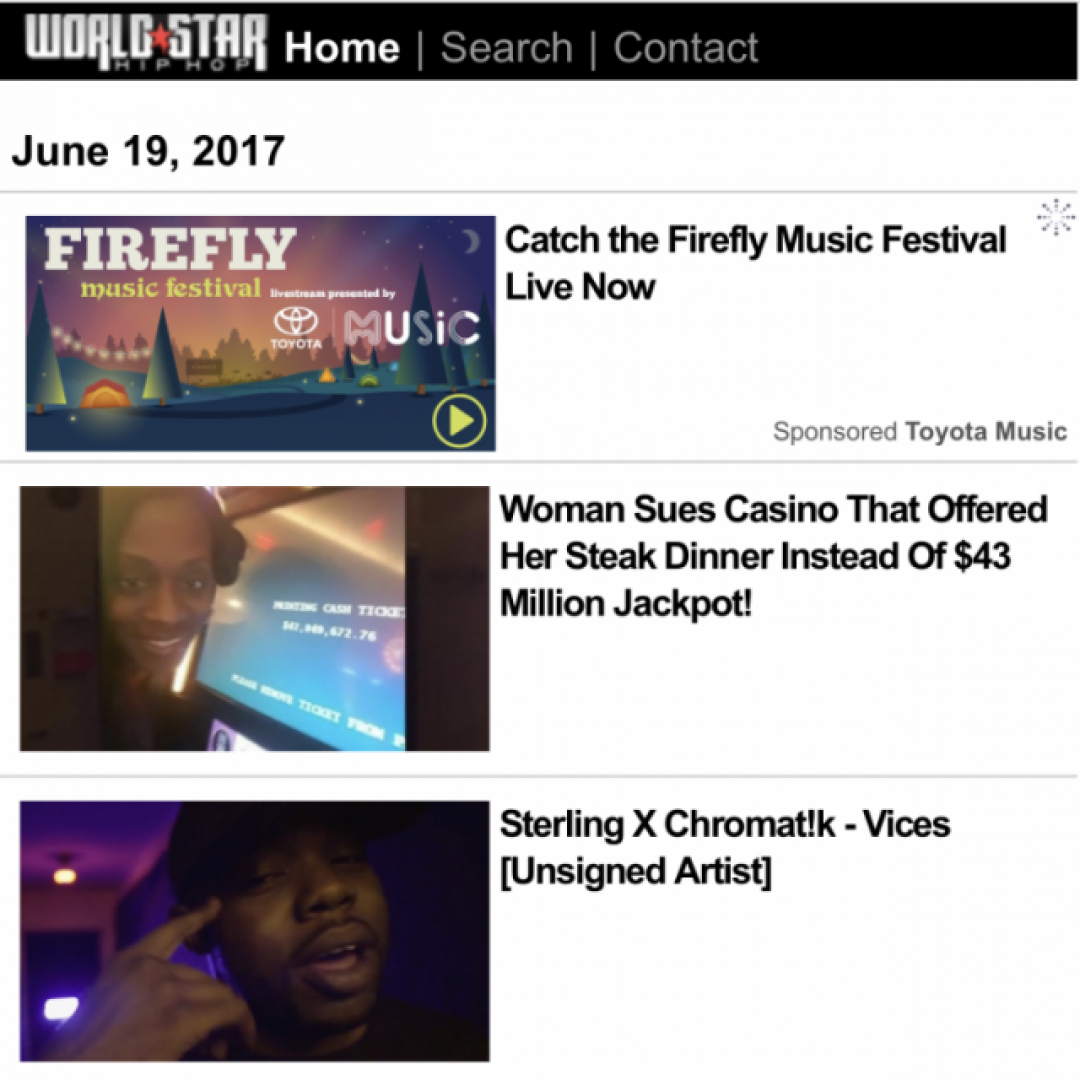Tap the WorldStar Hip Hop logo

[x=145, y=42]
